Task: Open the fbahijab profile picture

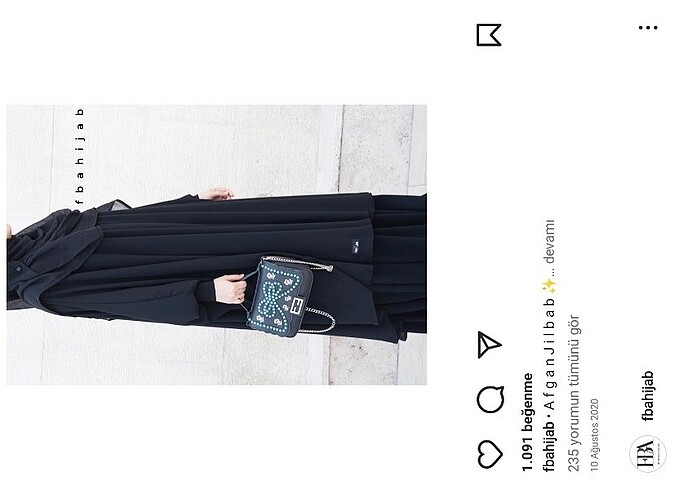Action: 647,453
